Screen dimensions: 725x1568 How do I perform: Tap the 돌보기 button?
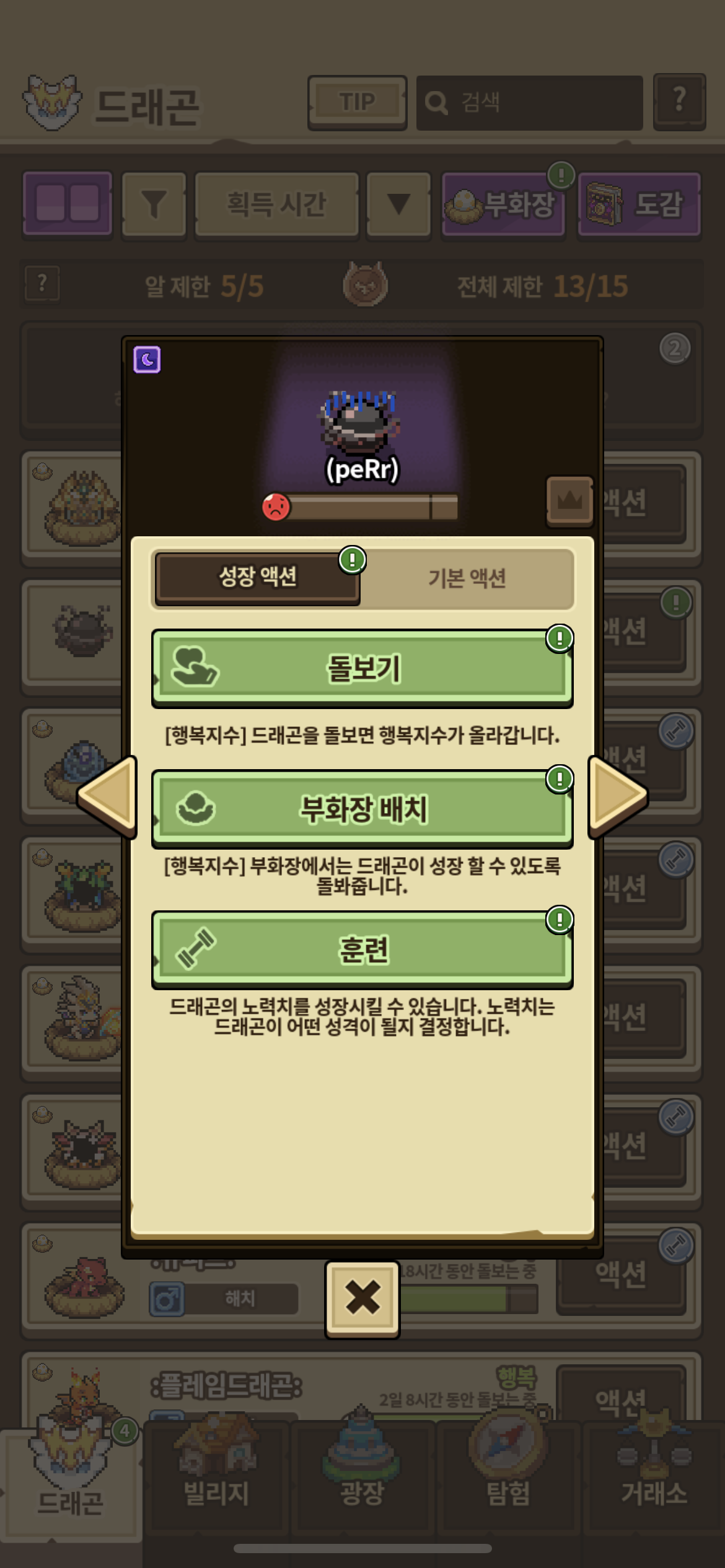pos(362,669)
